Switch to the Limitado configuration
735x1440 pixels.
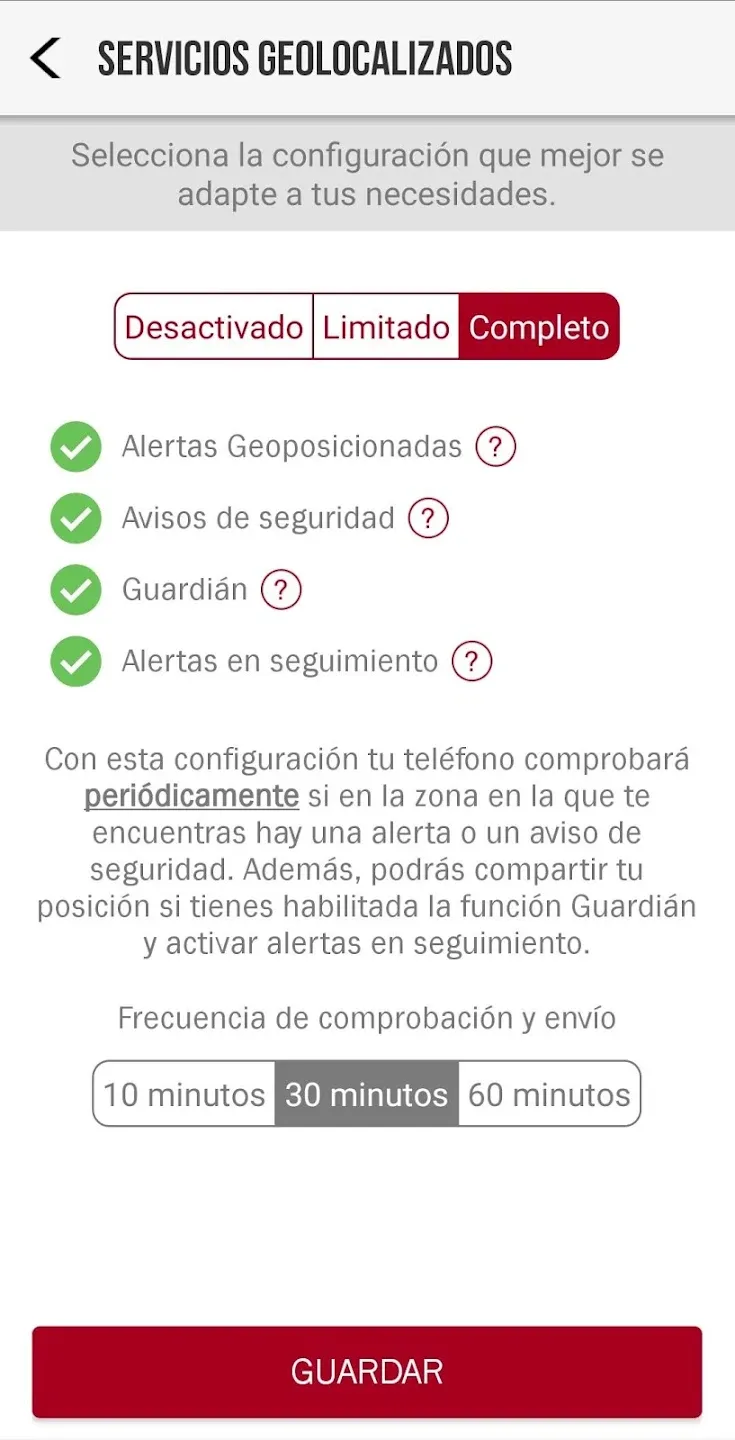(x=386, y=327)
